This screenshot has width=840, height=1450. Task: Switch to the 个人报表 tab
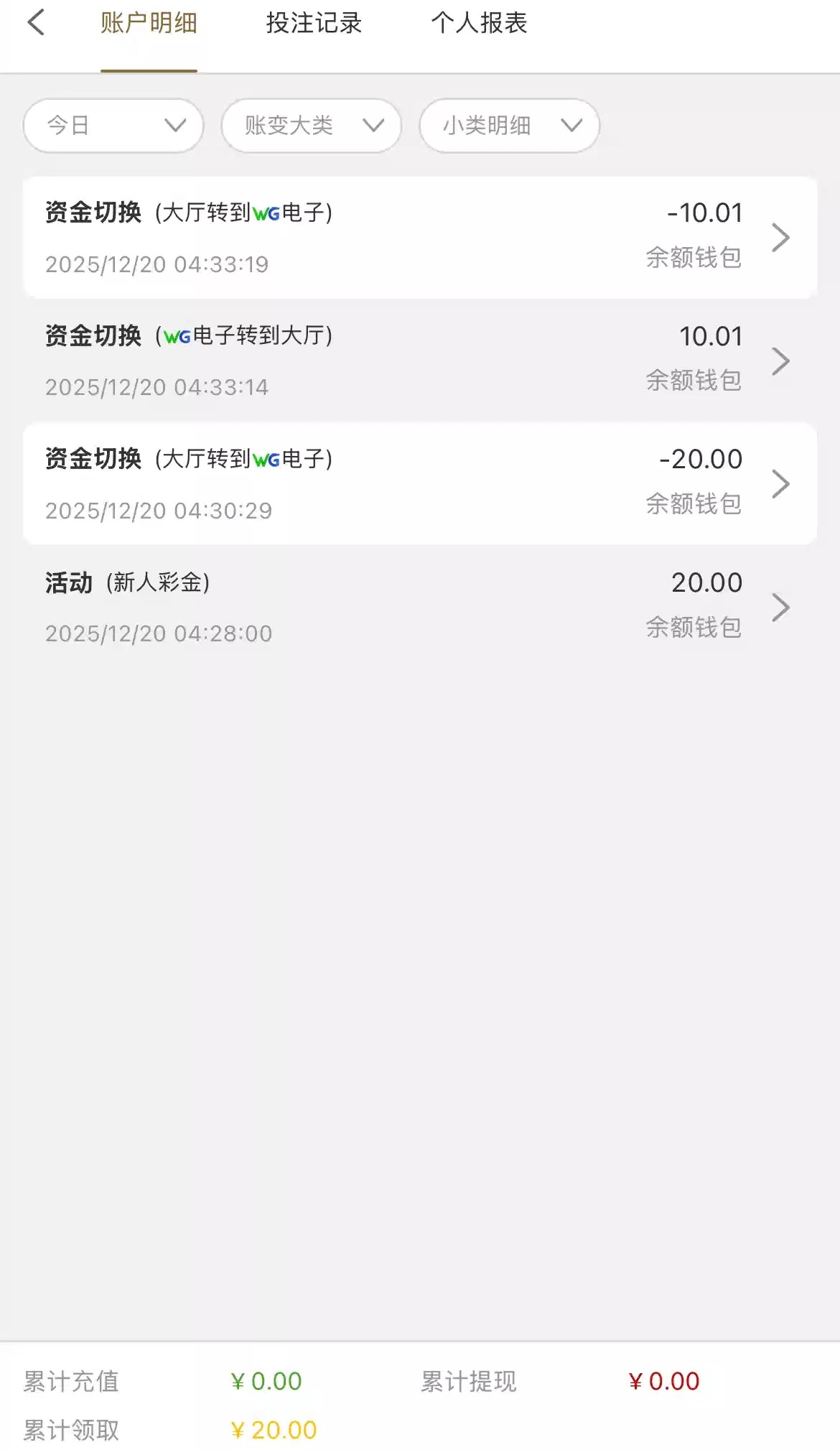tap(479, 24)
